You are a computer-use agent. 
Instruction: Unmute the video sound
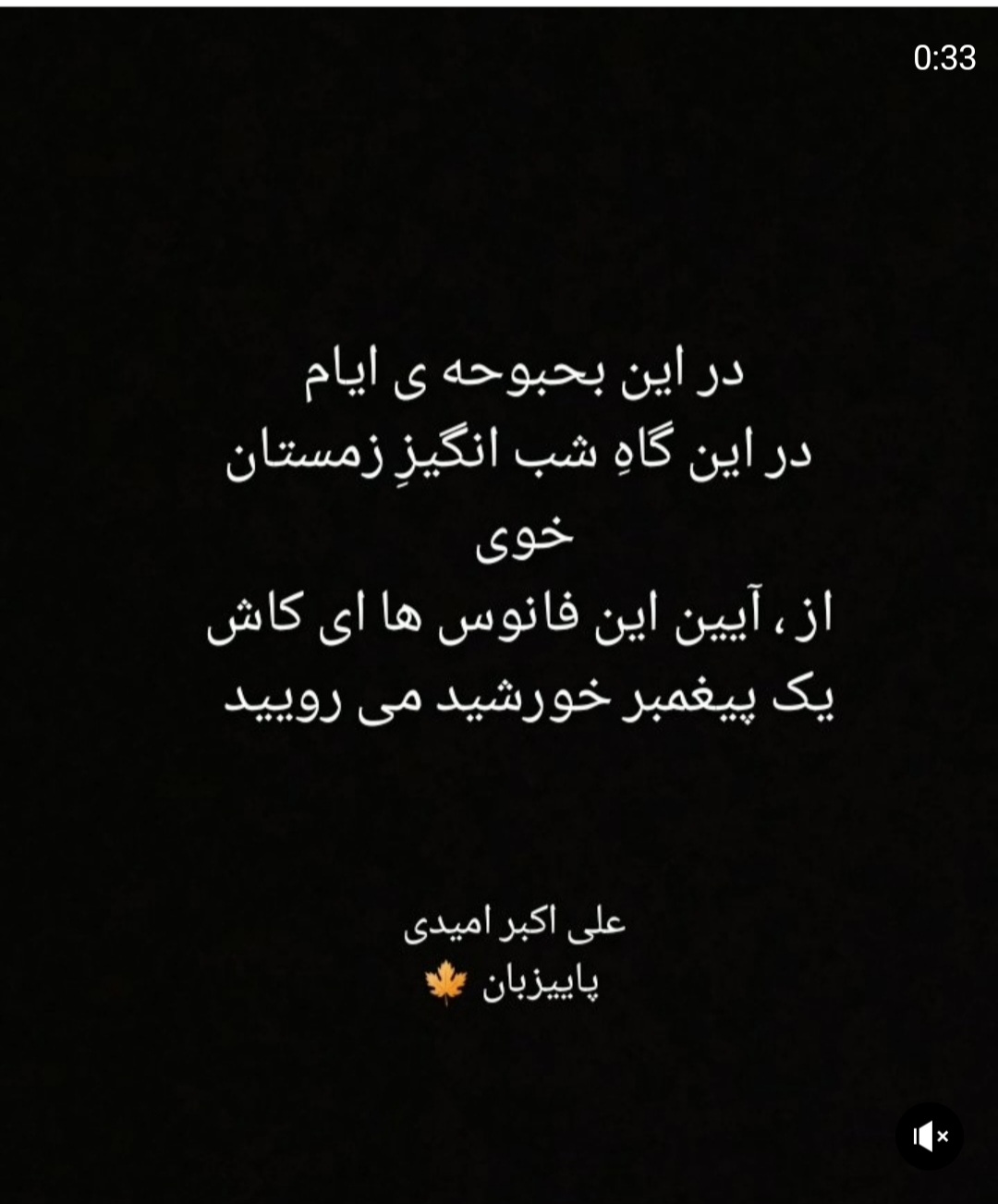[929, 1136]
